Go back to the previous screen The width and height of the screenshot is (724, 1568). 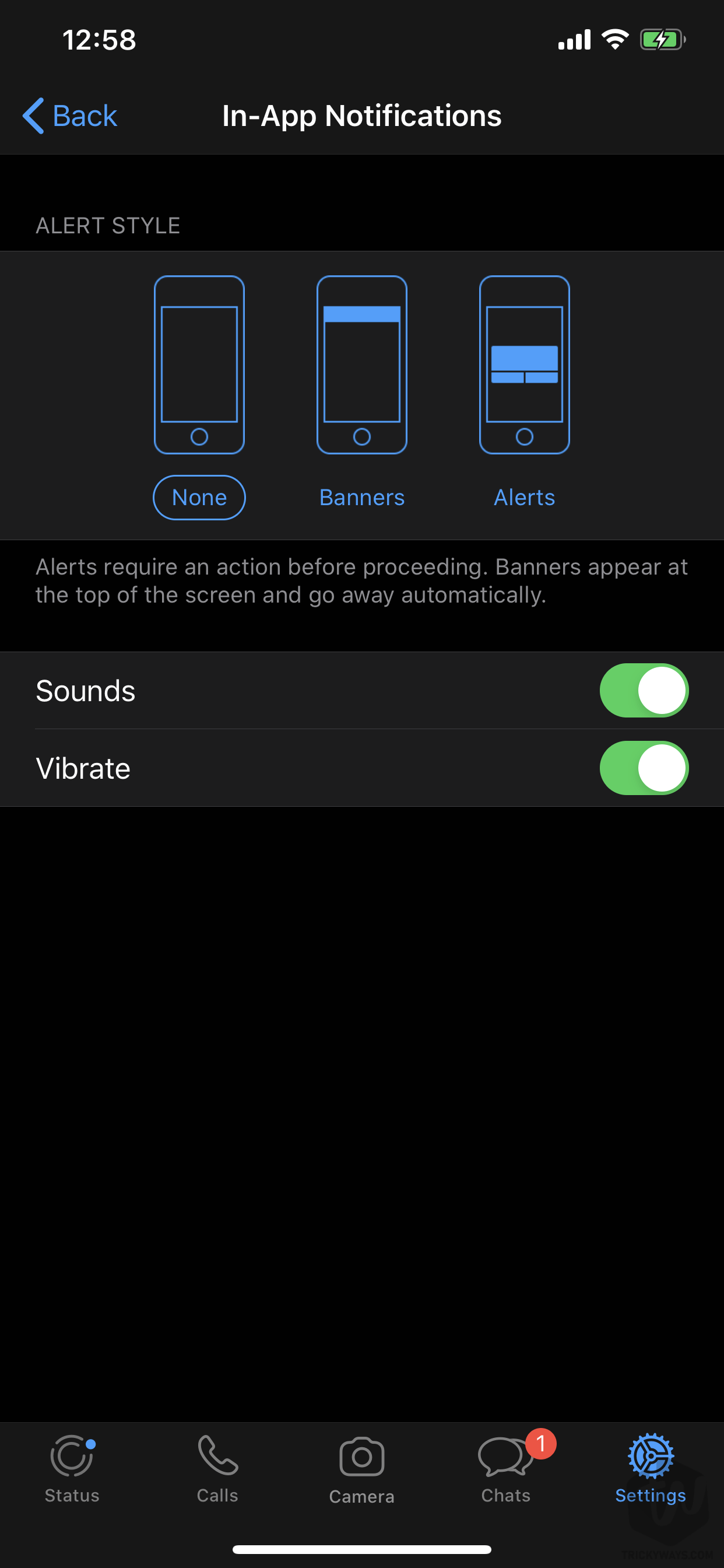point(70,116)
